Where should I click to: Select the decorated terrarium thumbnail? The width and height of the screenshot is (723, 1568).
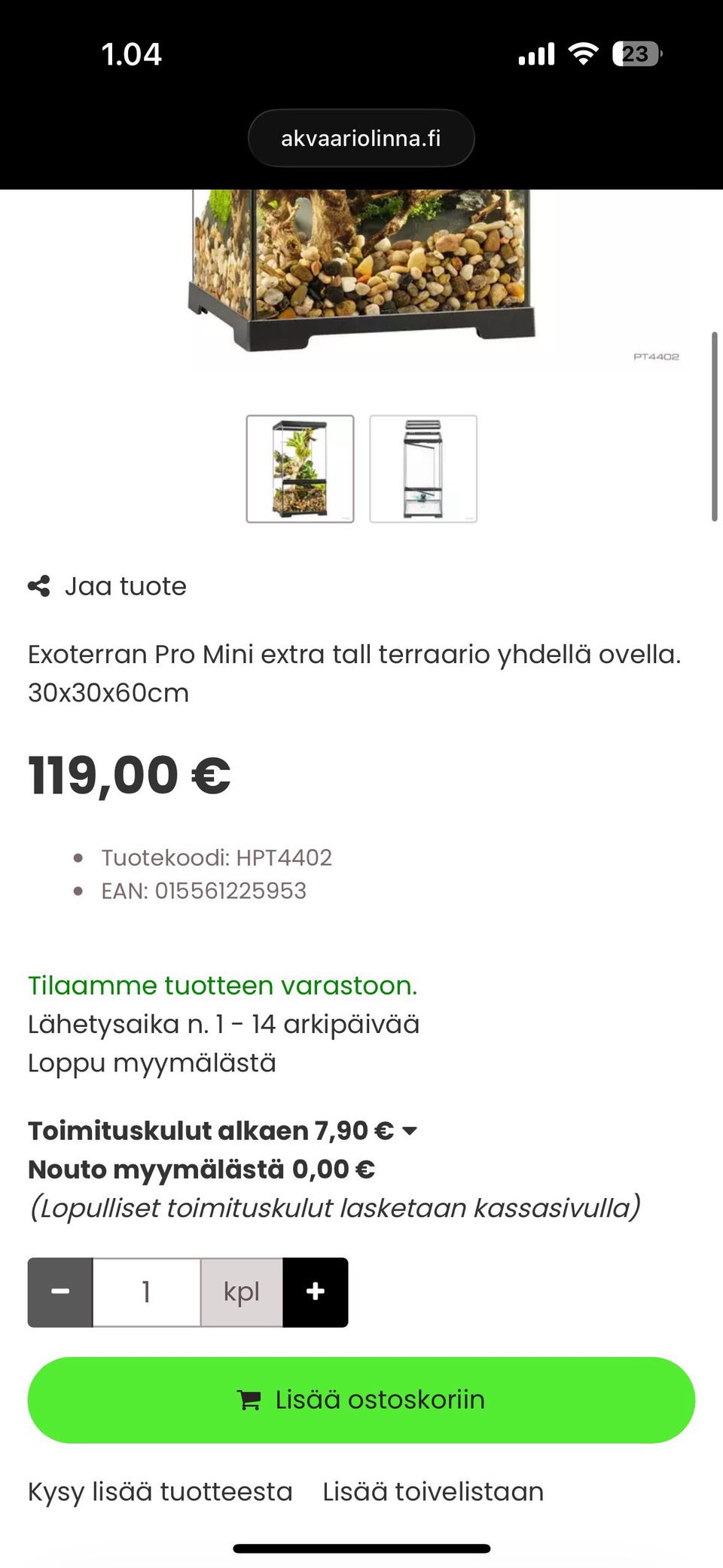click(300, 469)
